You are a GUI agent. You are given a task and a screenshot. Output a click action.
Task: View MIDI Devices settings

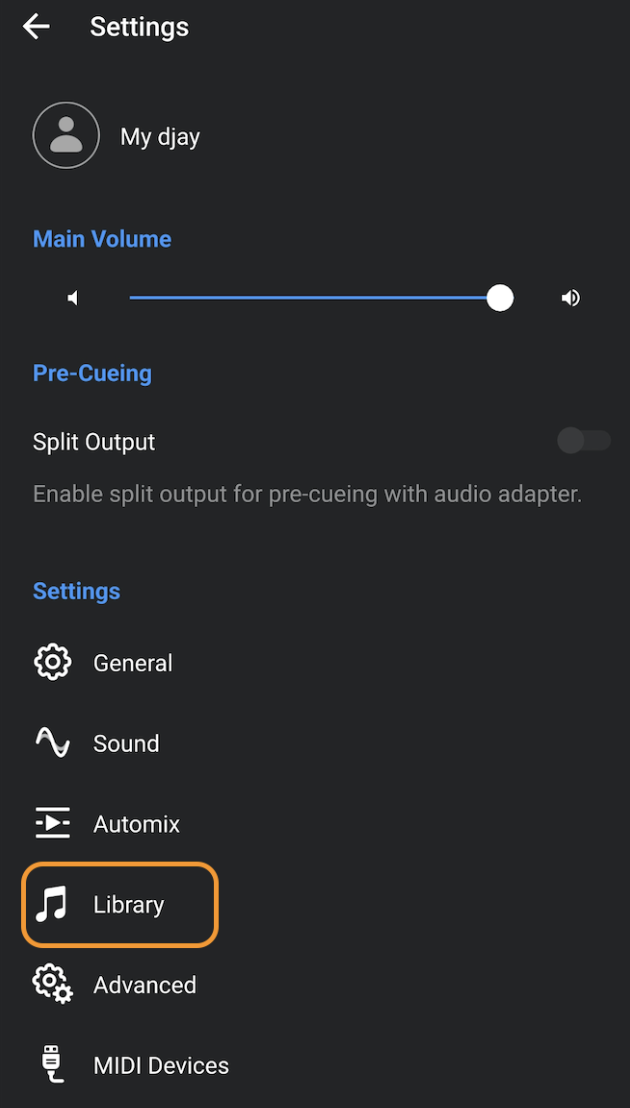160,1065
